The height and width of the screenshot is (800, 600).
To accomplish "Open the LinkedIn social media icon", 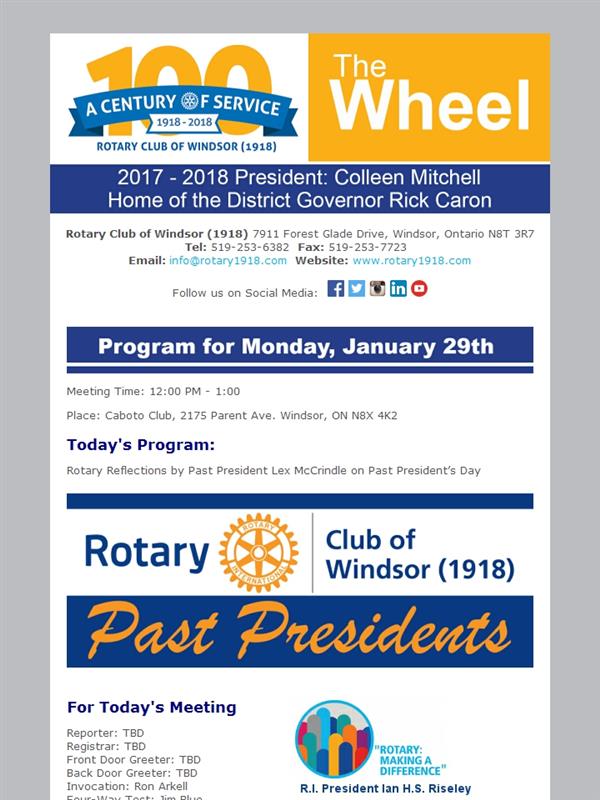I will coord(398,288).
